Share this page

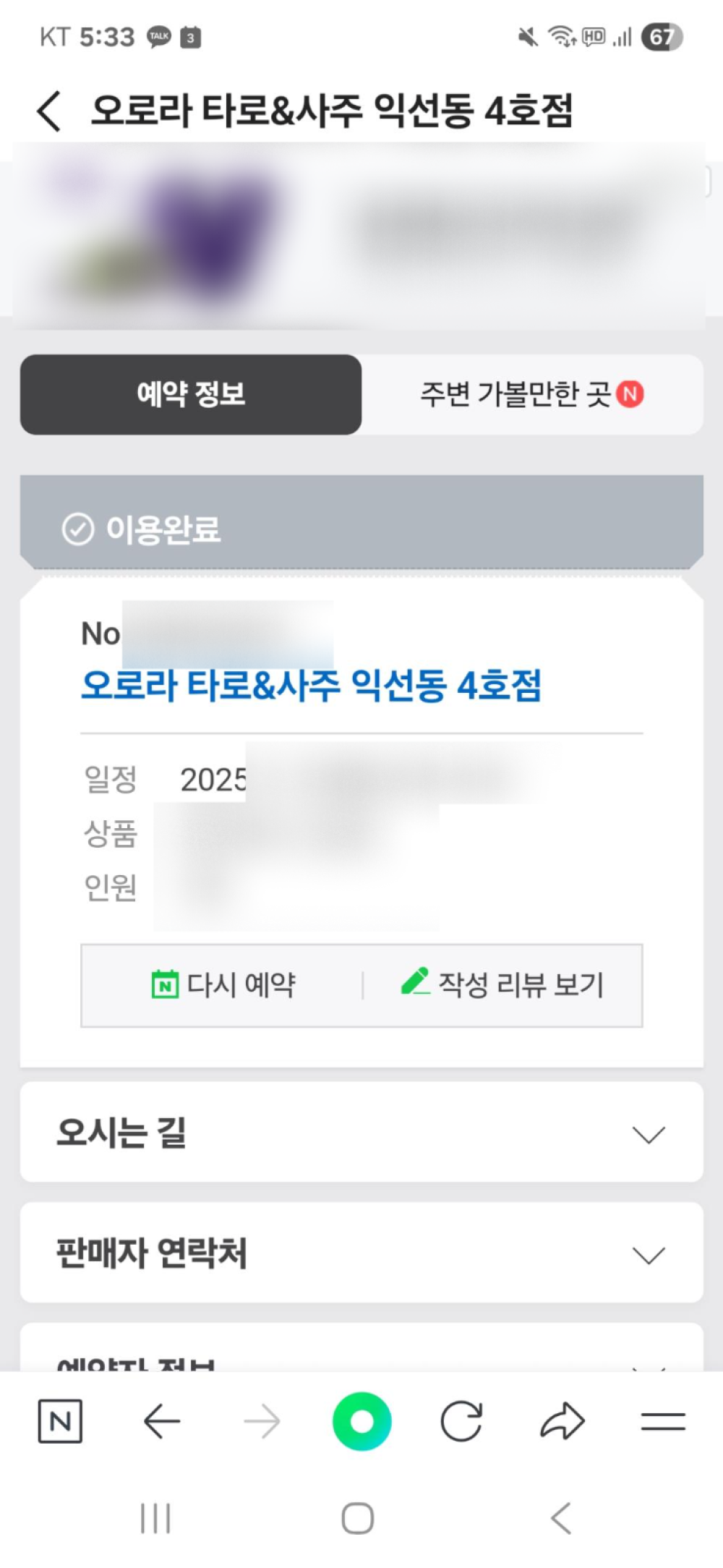click(x=562, y=1421)
